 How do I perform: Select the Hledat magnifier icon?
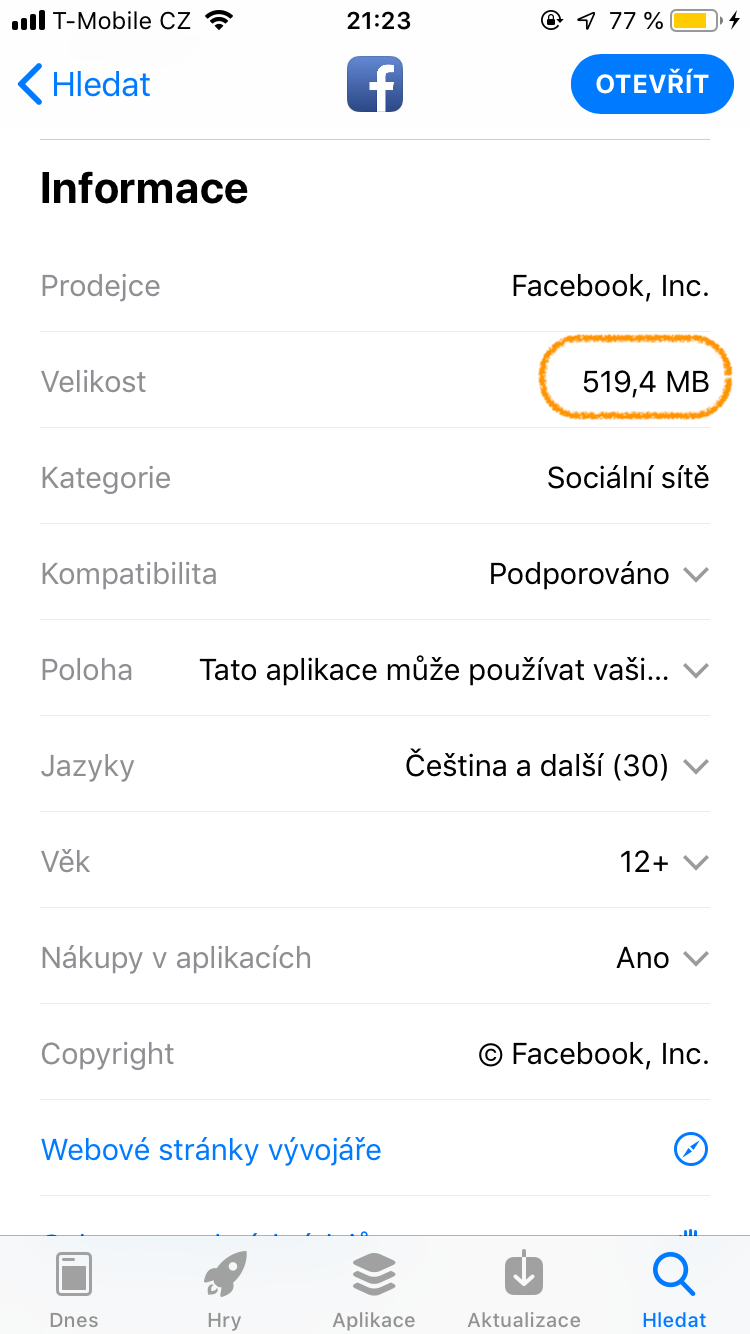coord(673,1275)
